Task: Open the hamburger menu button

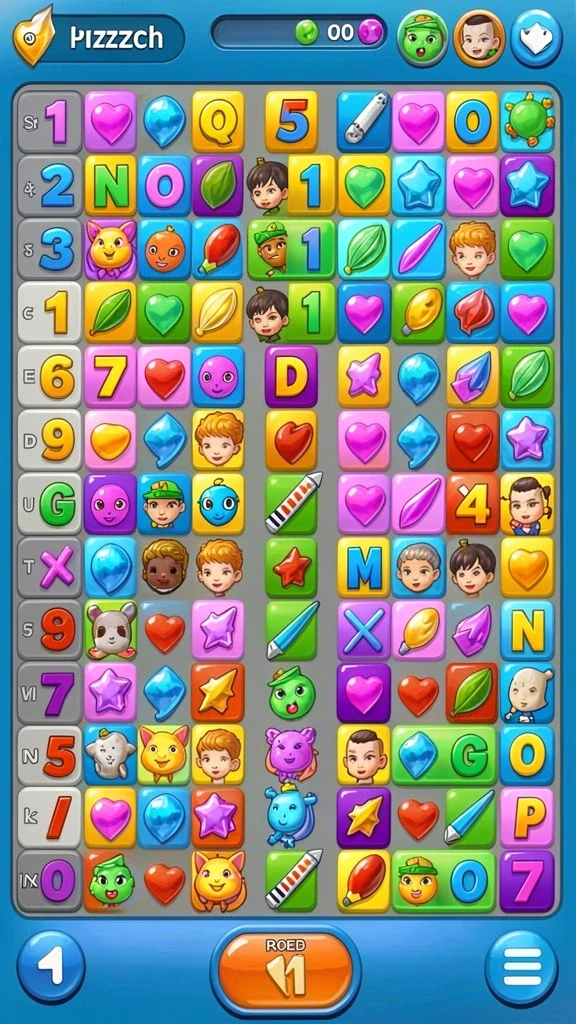Action: 522,968
